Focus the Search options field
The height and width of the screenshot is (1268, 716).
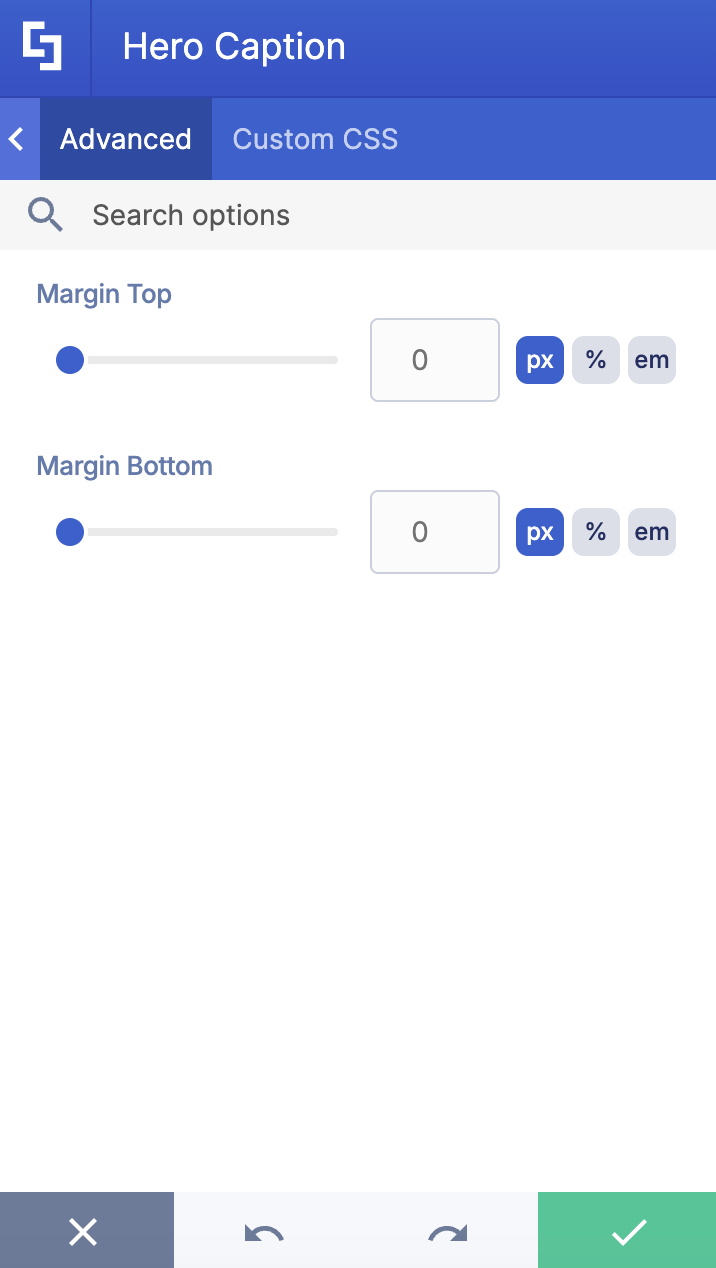click(380, 215)
